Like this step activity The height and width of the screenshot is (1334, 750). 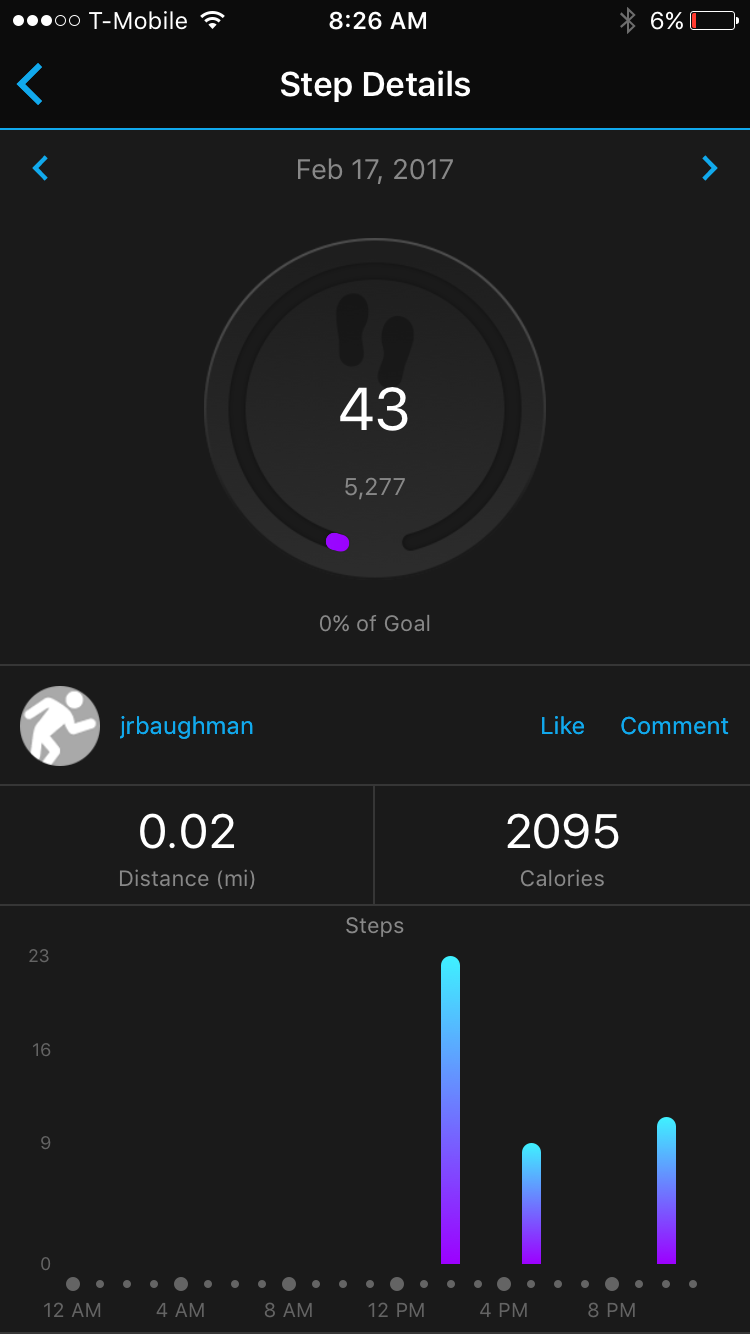tap(562, 726)
